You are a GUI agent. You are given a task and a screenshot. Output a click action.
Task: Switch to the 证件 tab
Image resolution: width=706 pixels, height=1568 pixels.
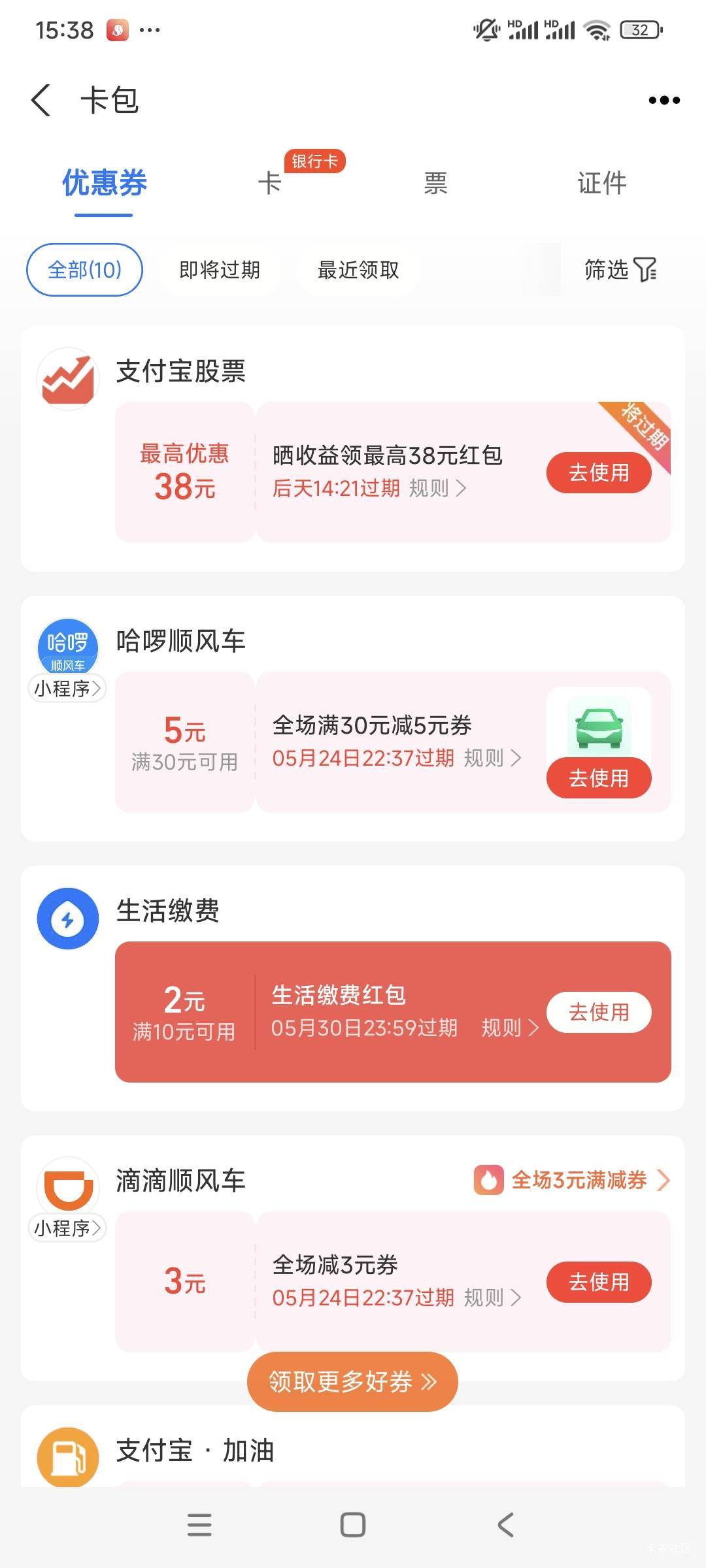pyautogui.click(x=601, y=183)
